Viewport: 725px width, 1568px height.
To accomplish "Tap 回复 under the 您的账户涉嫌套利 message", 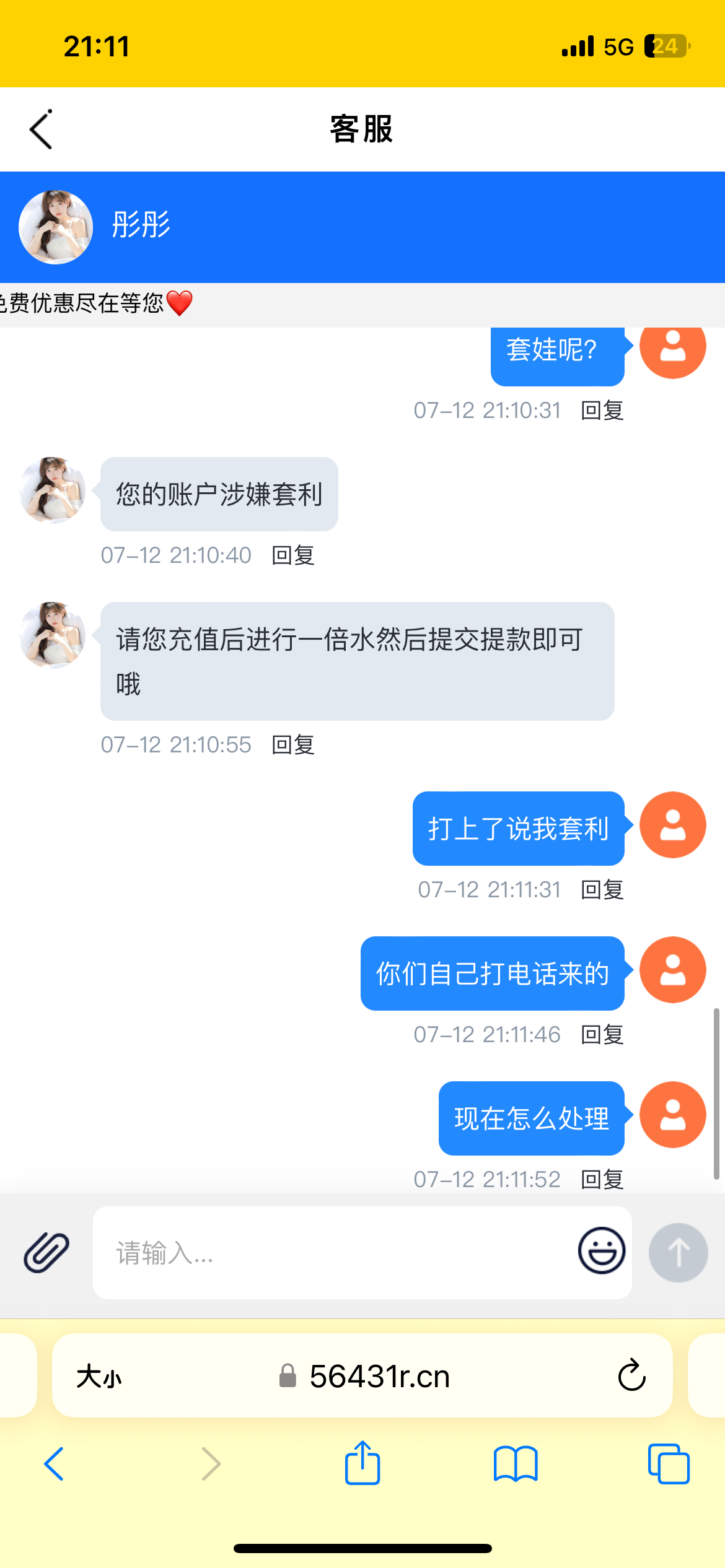I will click(x=294, y=556).
